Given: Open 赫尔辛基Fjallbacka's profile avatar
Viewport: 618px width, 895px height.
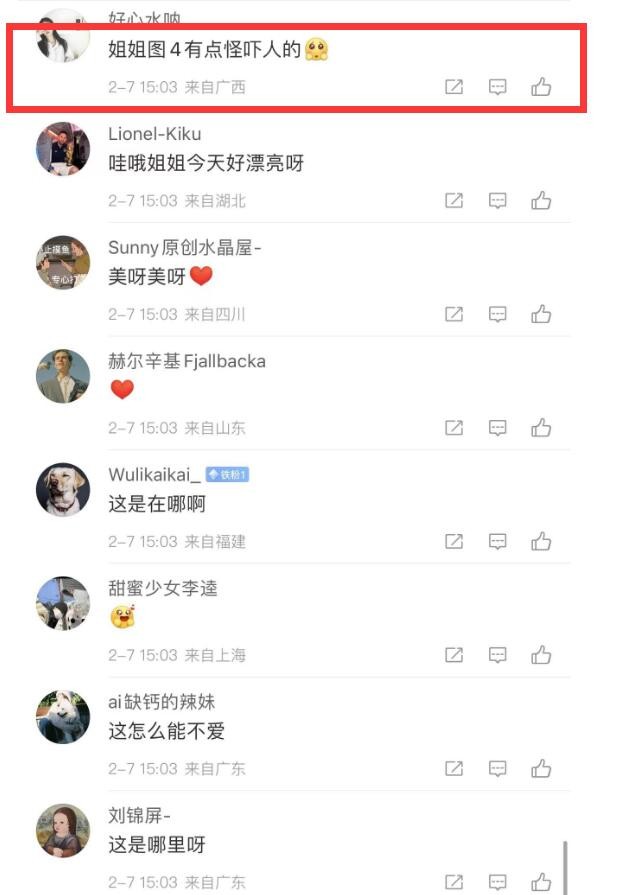Looking at the screenshot, I should [63, 376].
